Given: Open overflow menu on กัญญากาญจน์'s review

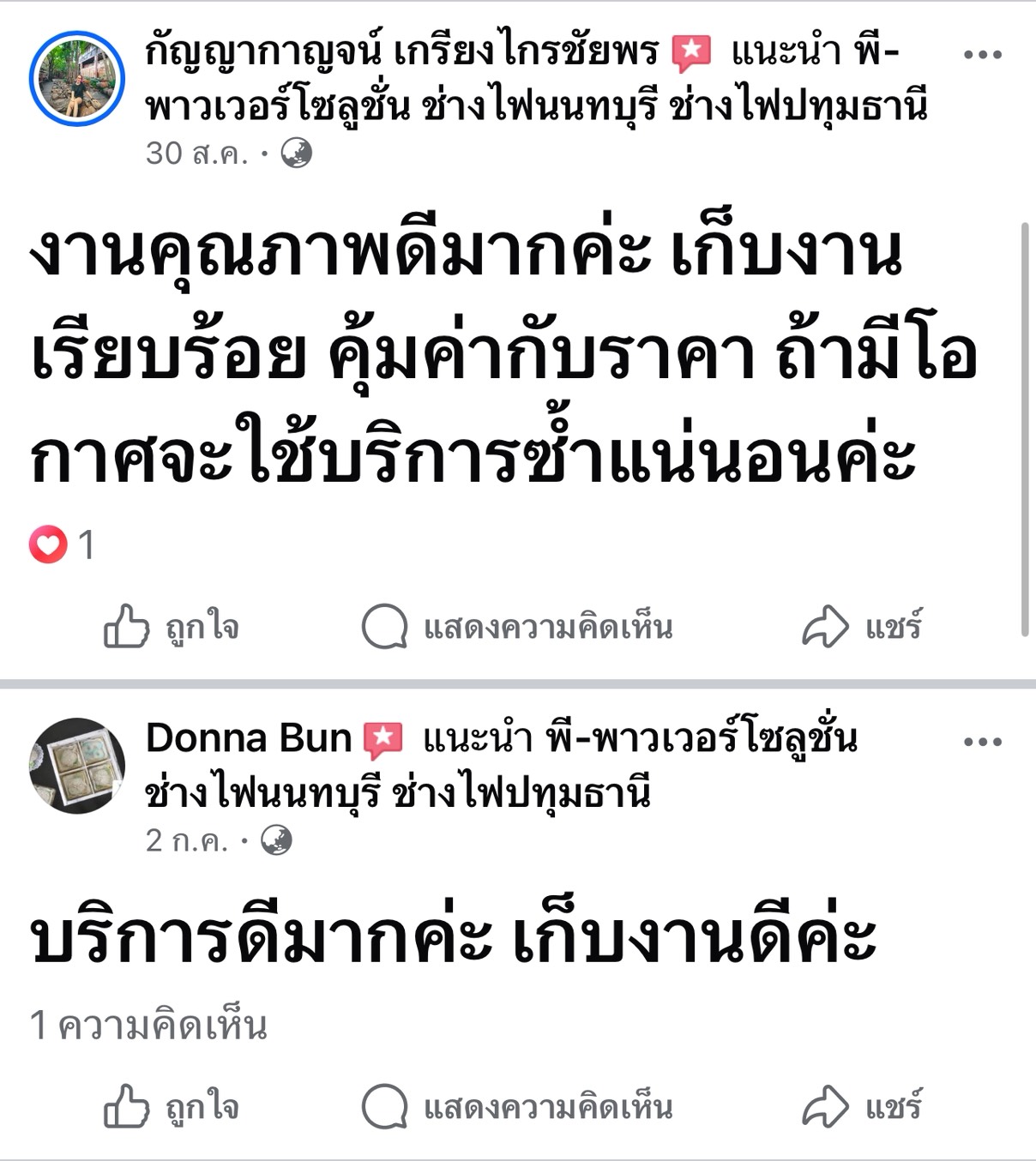Looking at the screenshot, I should click(982, 55).
